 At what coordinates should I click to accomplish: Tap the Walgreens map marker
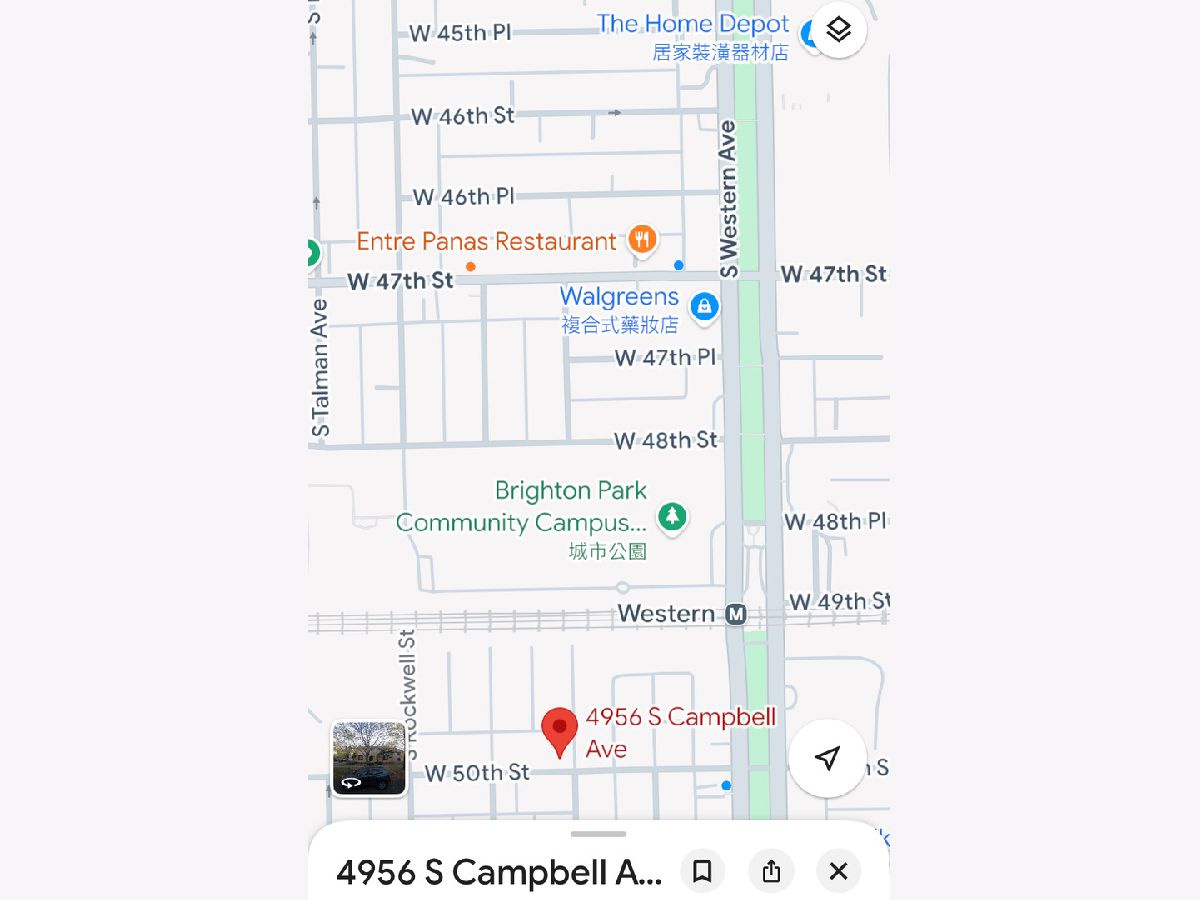(x=704, y=307)
